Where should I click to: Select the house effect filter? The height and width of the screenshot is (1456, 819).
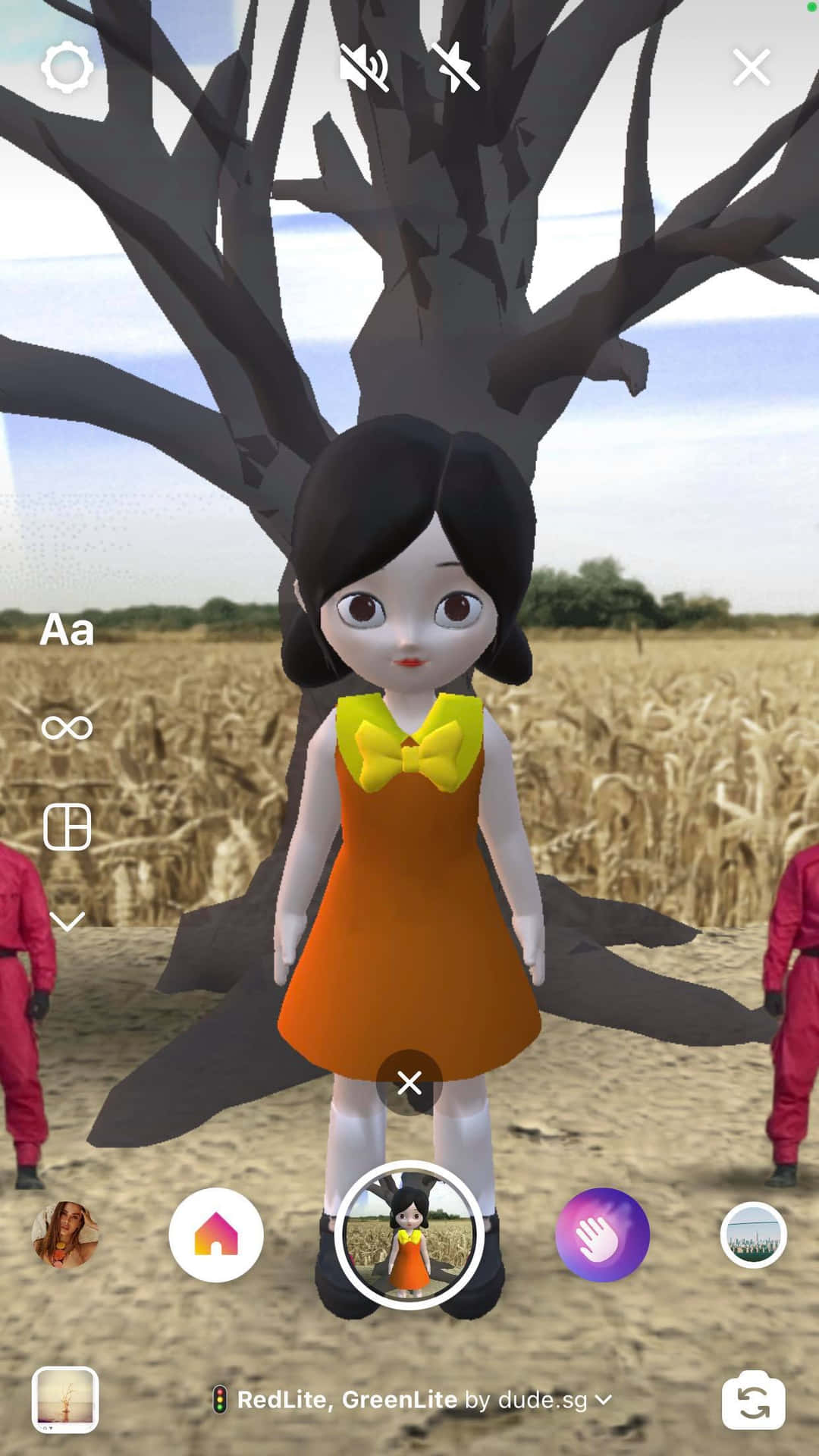coord(216,1235)
